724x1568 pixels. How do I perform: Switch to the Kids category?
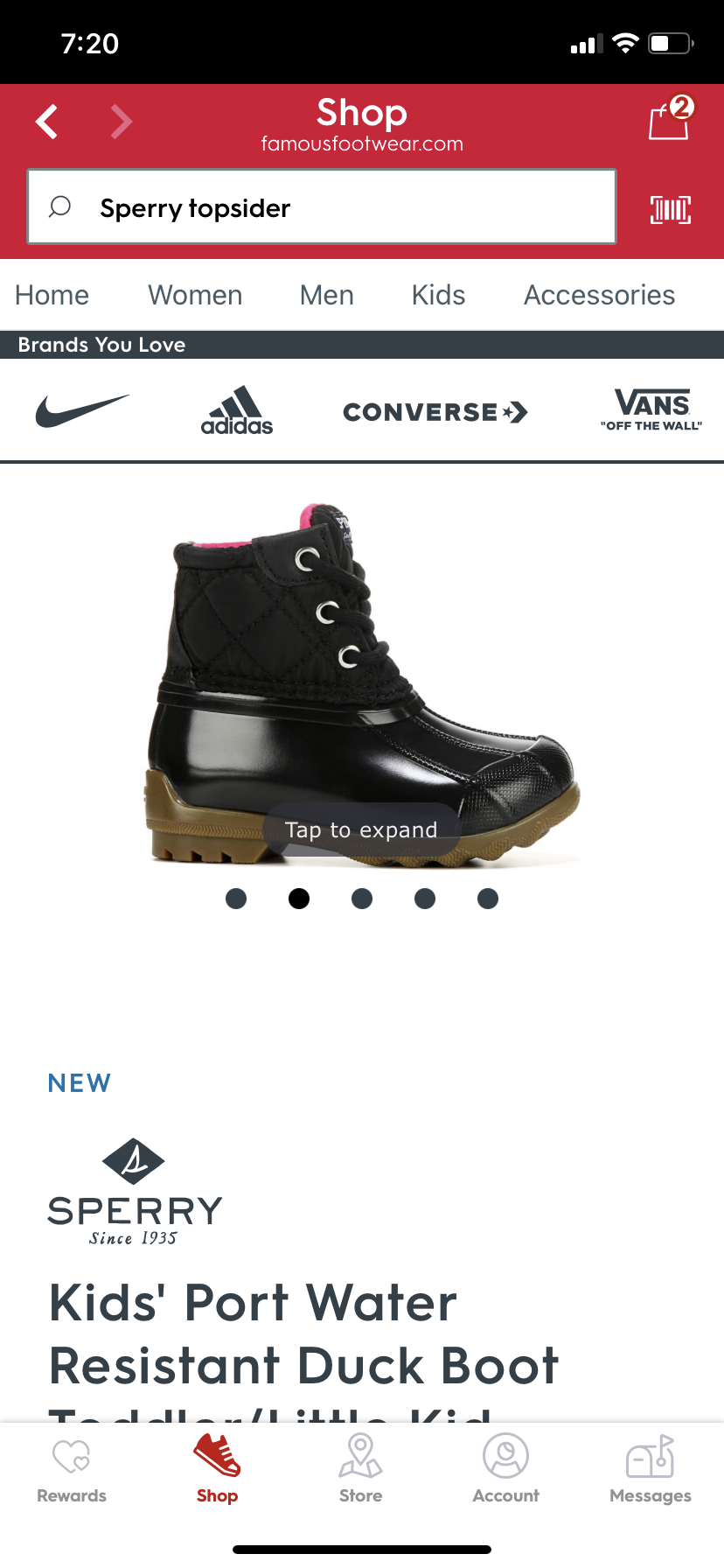point(438,295)
